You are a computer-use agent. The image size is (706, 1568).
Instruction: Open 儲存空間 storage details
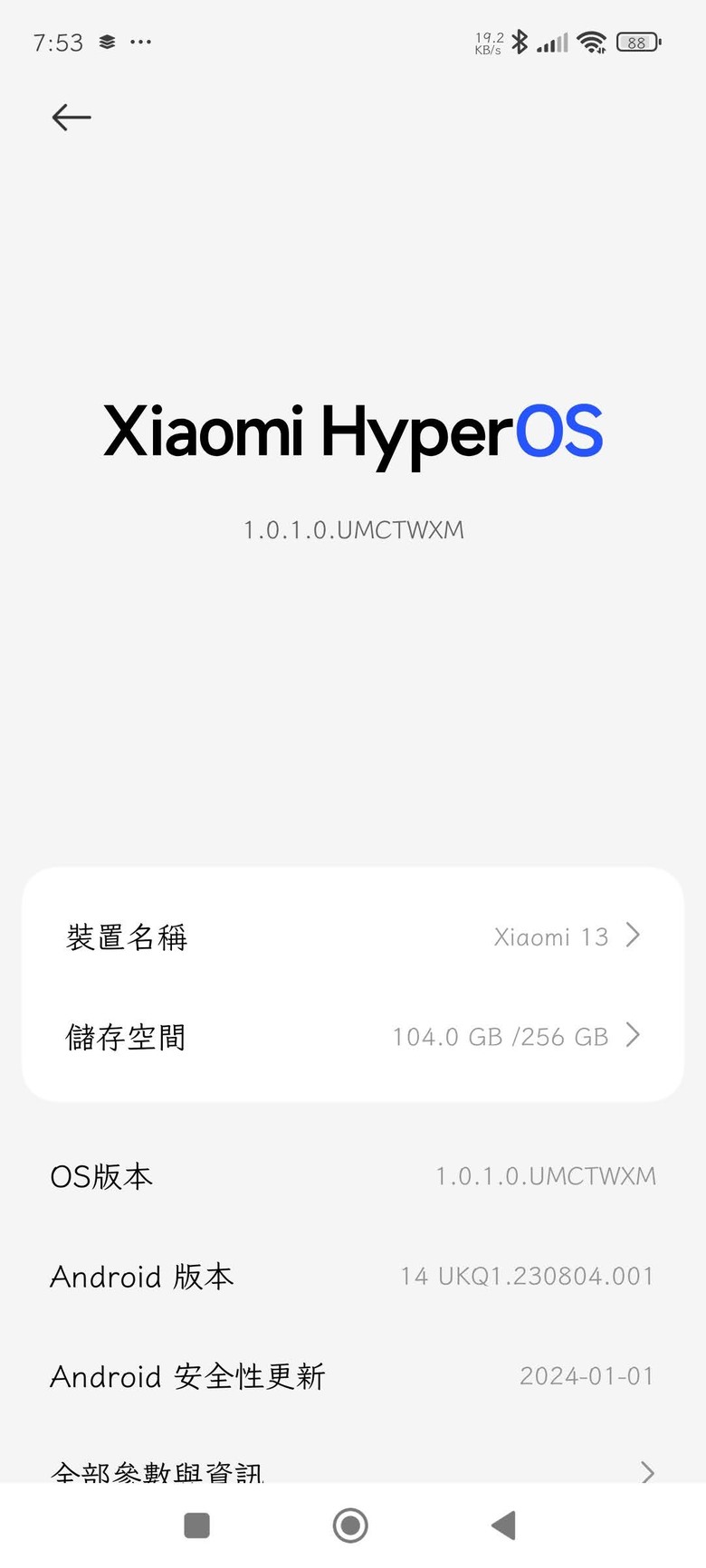tap(353, 1036)
